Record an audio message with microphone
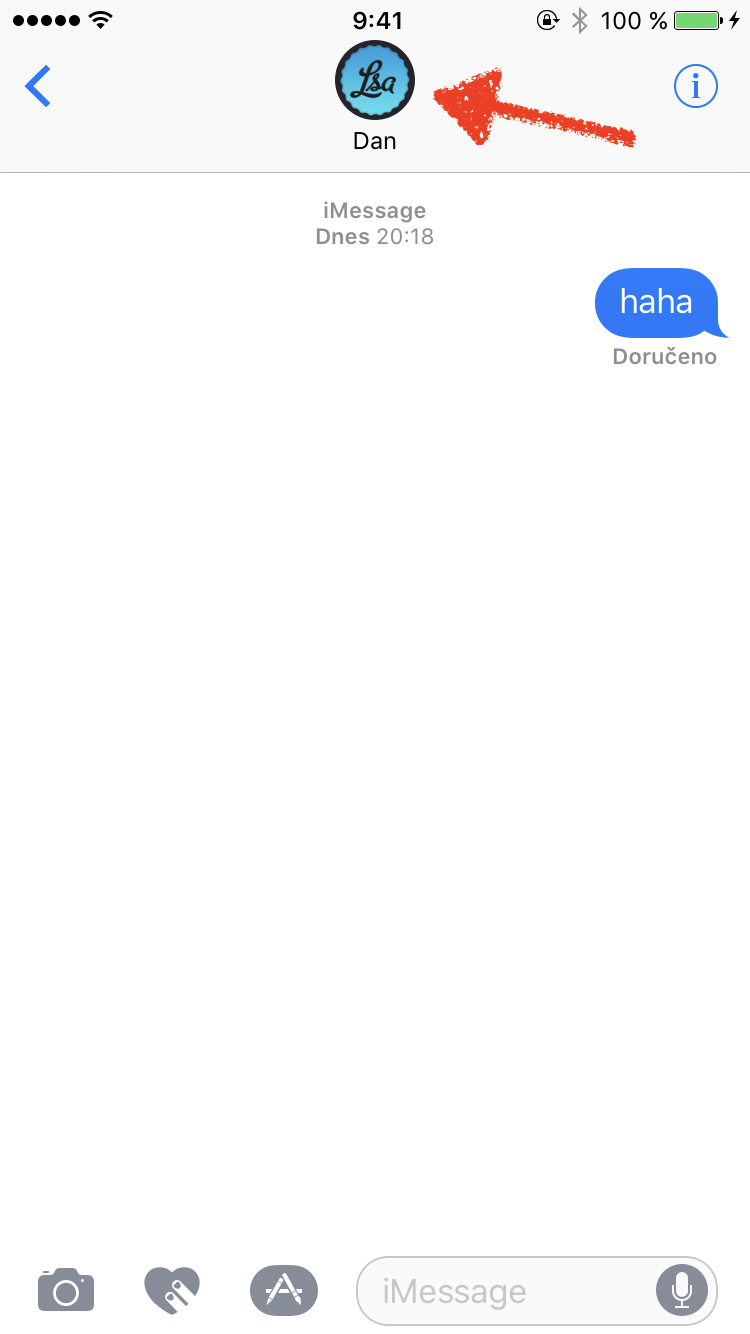 (x=682, y=1291)
